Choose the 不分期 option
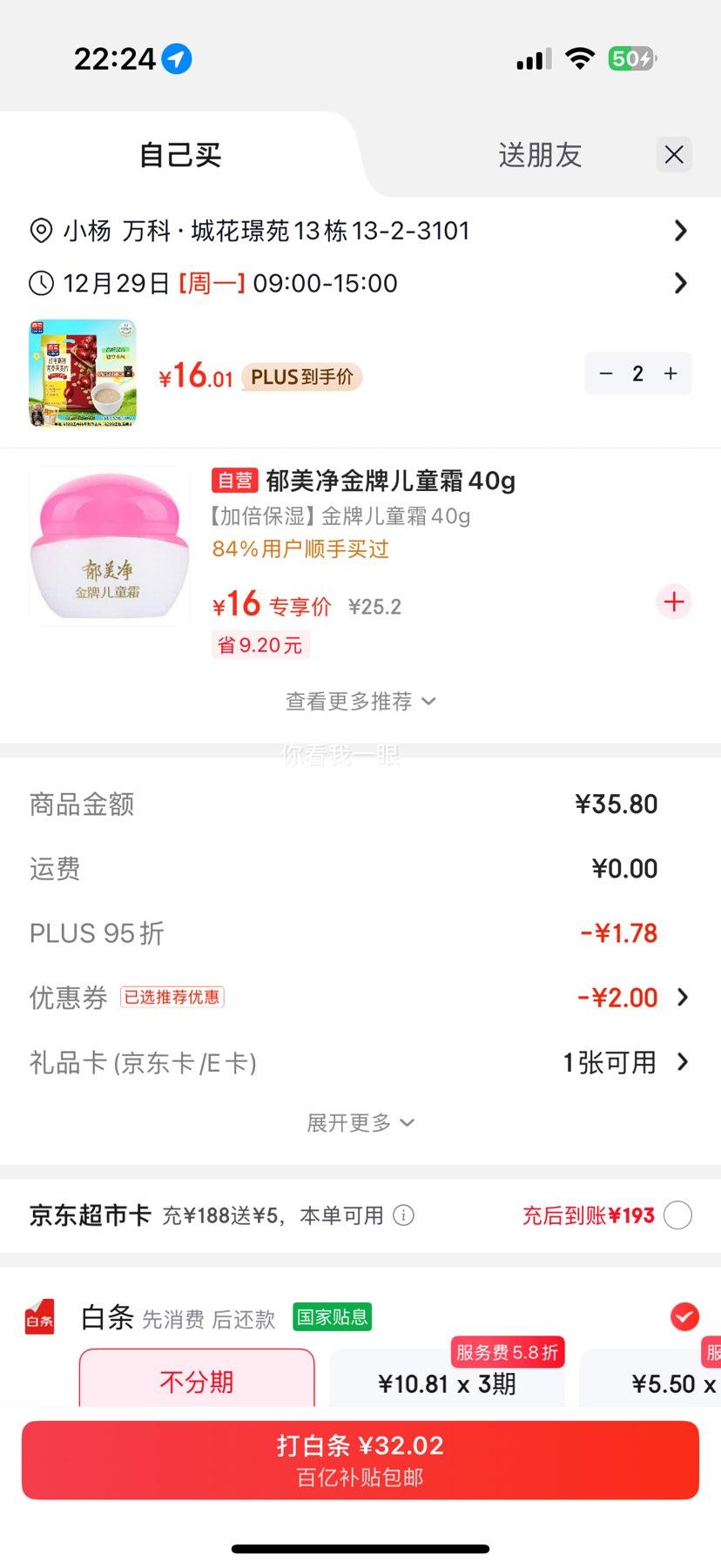Viewport: 721px width, 1568px height. (197, 1381)
